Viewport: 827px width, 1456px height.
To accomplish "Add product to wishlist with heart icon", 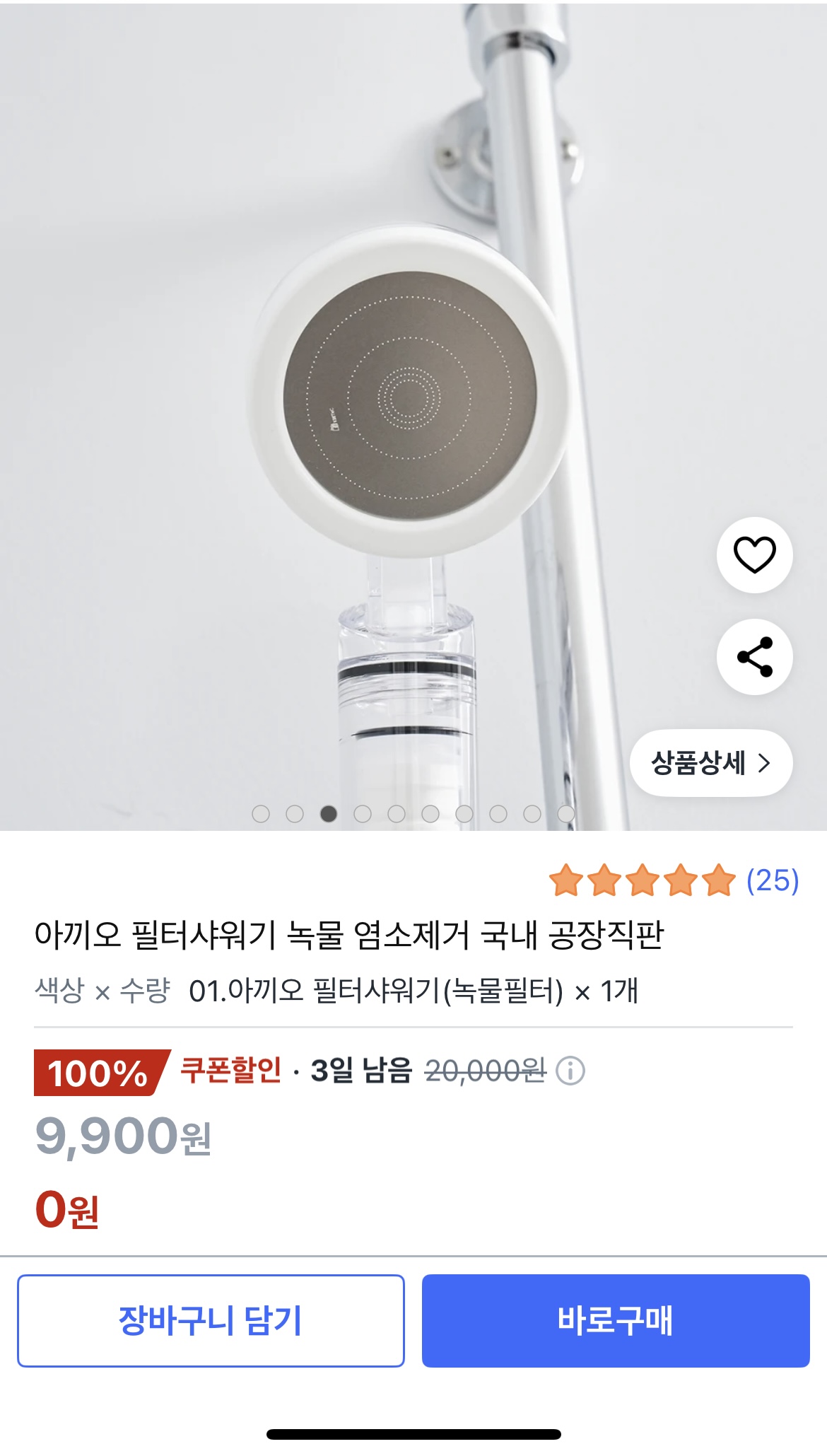I will point(754,555).
